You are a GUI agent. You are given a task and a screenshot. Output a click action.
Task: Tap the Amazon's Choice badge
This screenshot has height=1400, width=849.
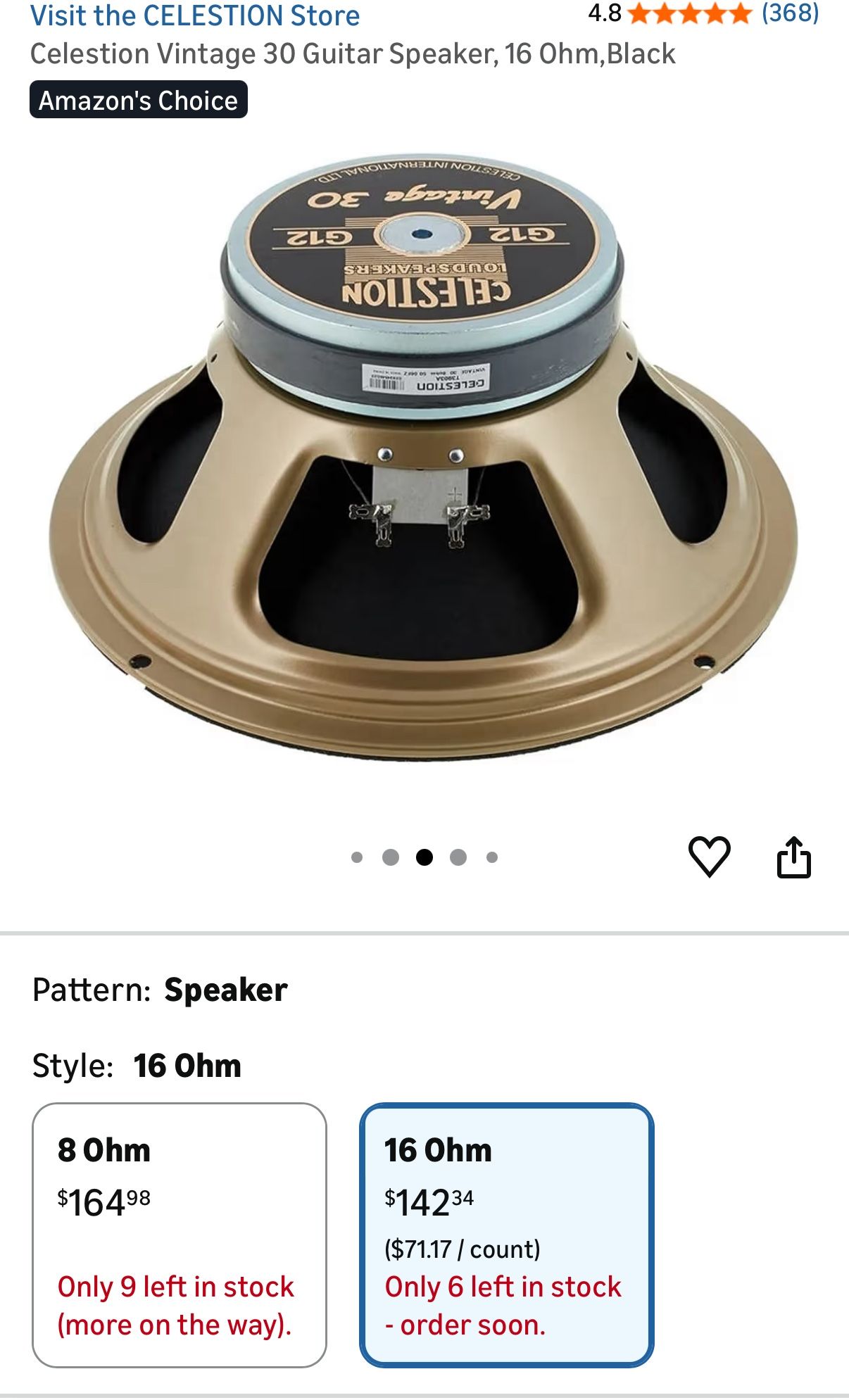pyautogui.click(x=140, y=100)
